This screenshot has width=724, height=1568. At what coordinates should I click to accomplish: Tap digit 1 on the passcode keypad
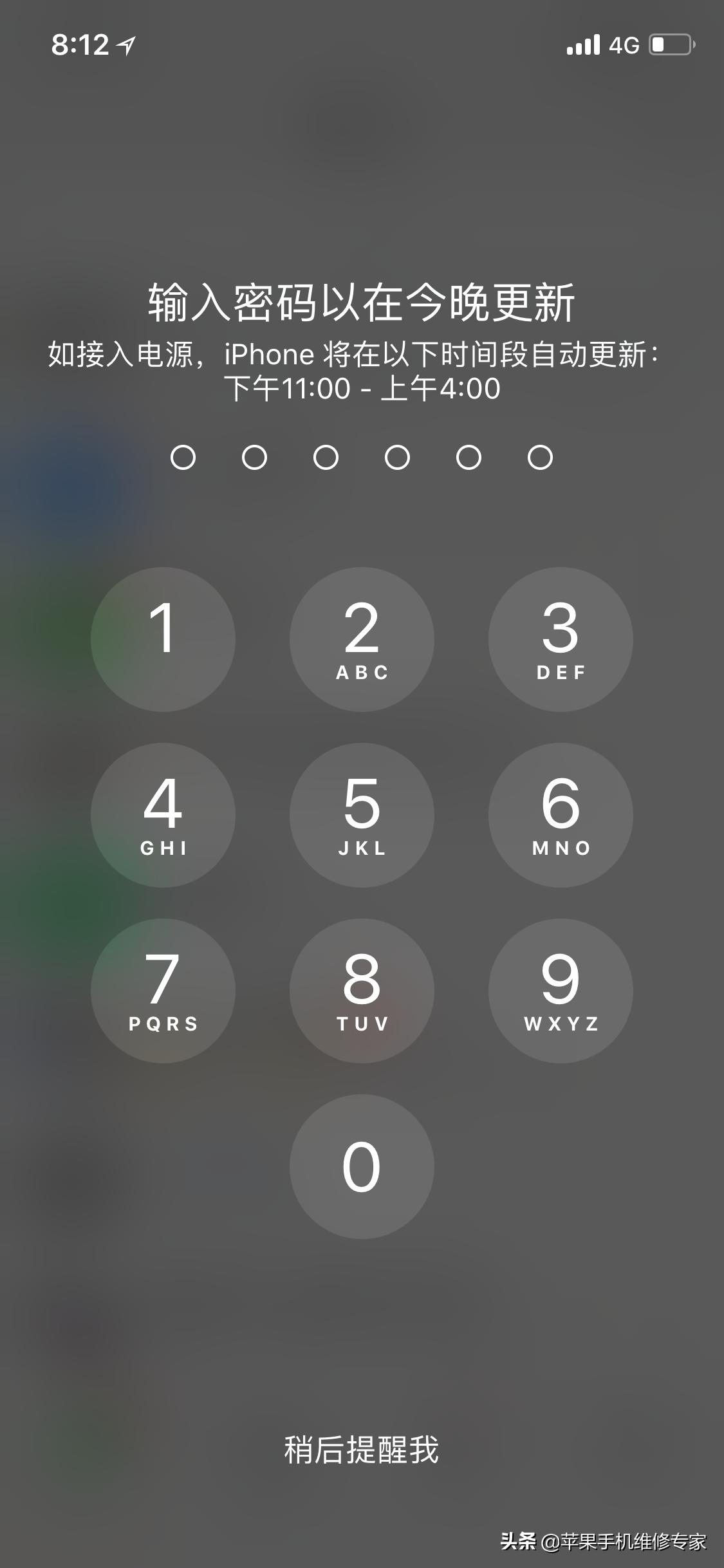coord(163,639)
